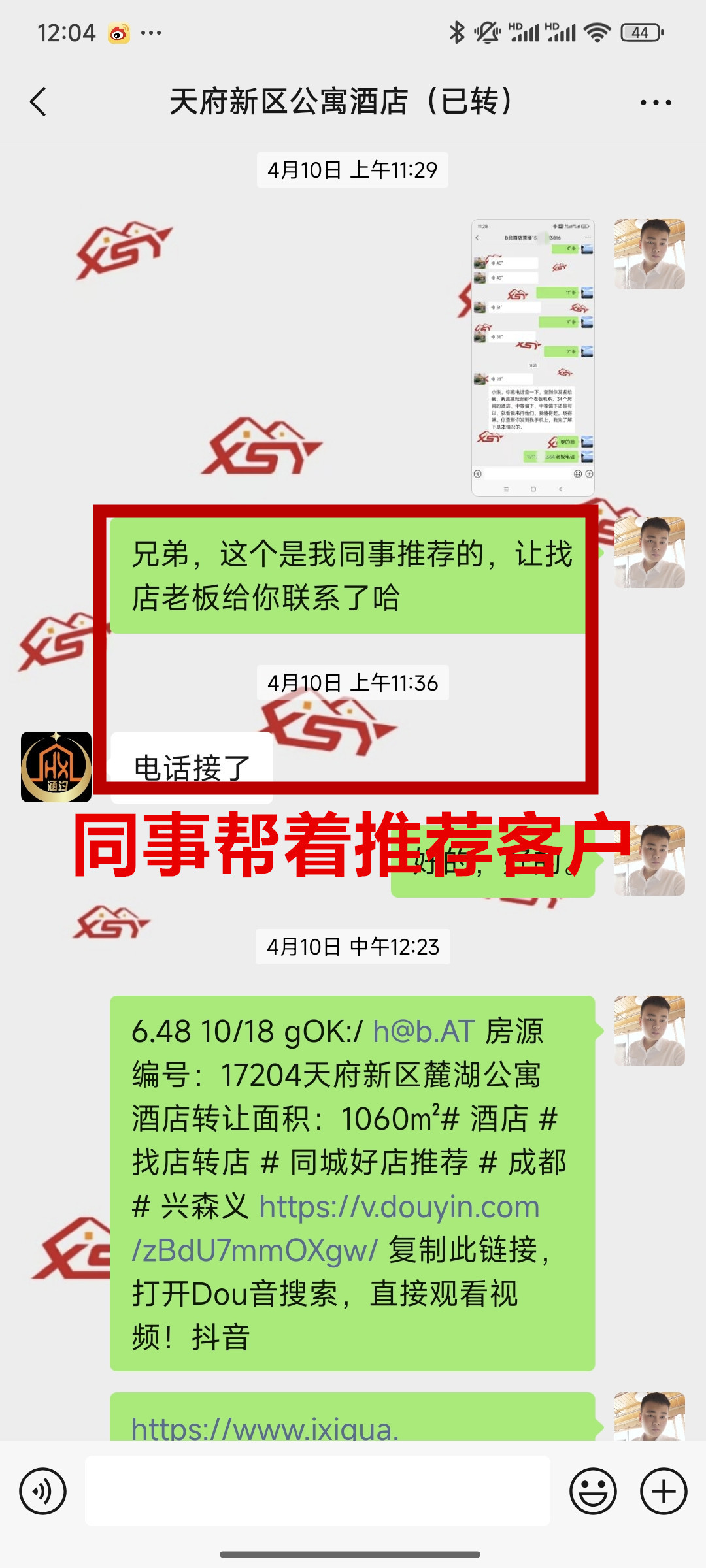Open the chat info overflow menu
706x1568 pixels.
click(656, 103)
